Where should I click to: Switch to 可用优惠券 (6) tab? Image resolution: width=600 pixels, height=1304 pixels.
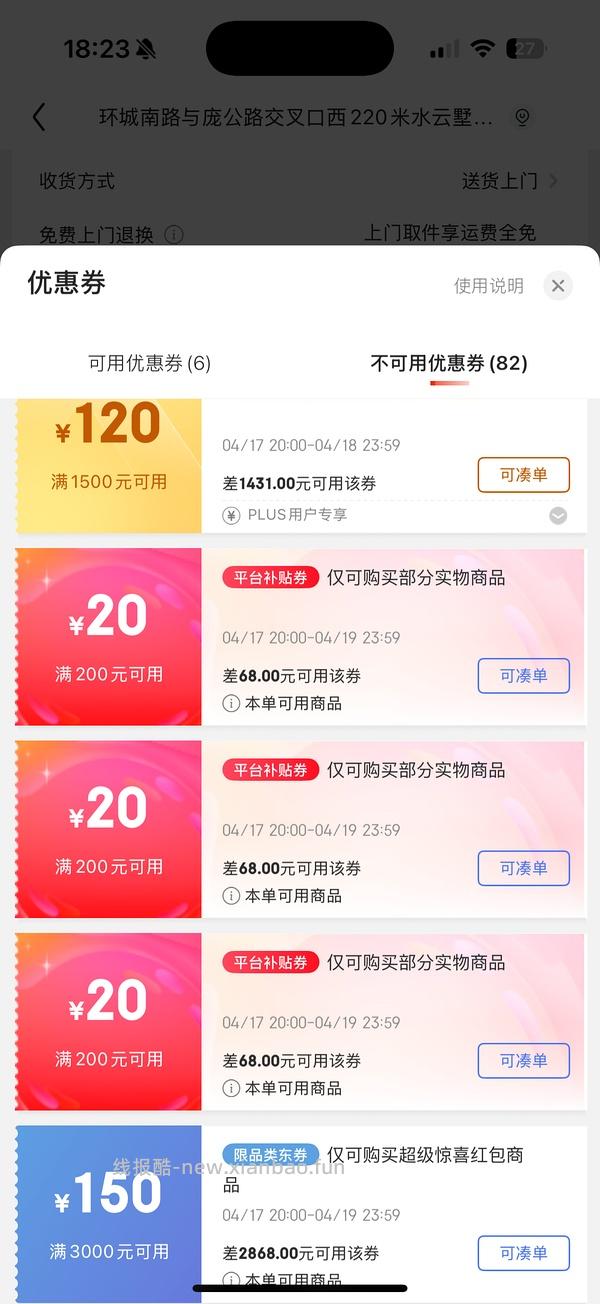pos(149,363)
